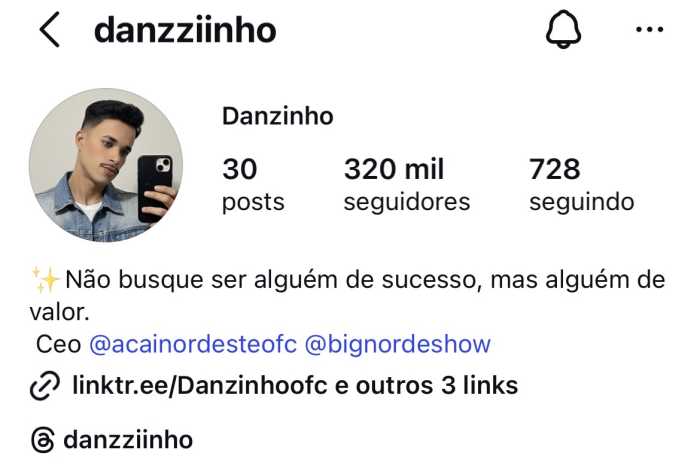Open the three-dot overflow menu
700x468 pixels.
point(649,30)
